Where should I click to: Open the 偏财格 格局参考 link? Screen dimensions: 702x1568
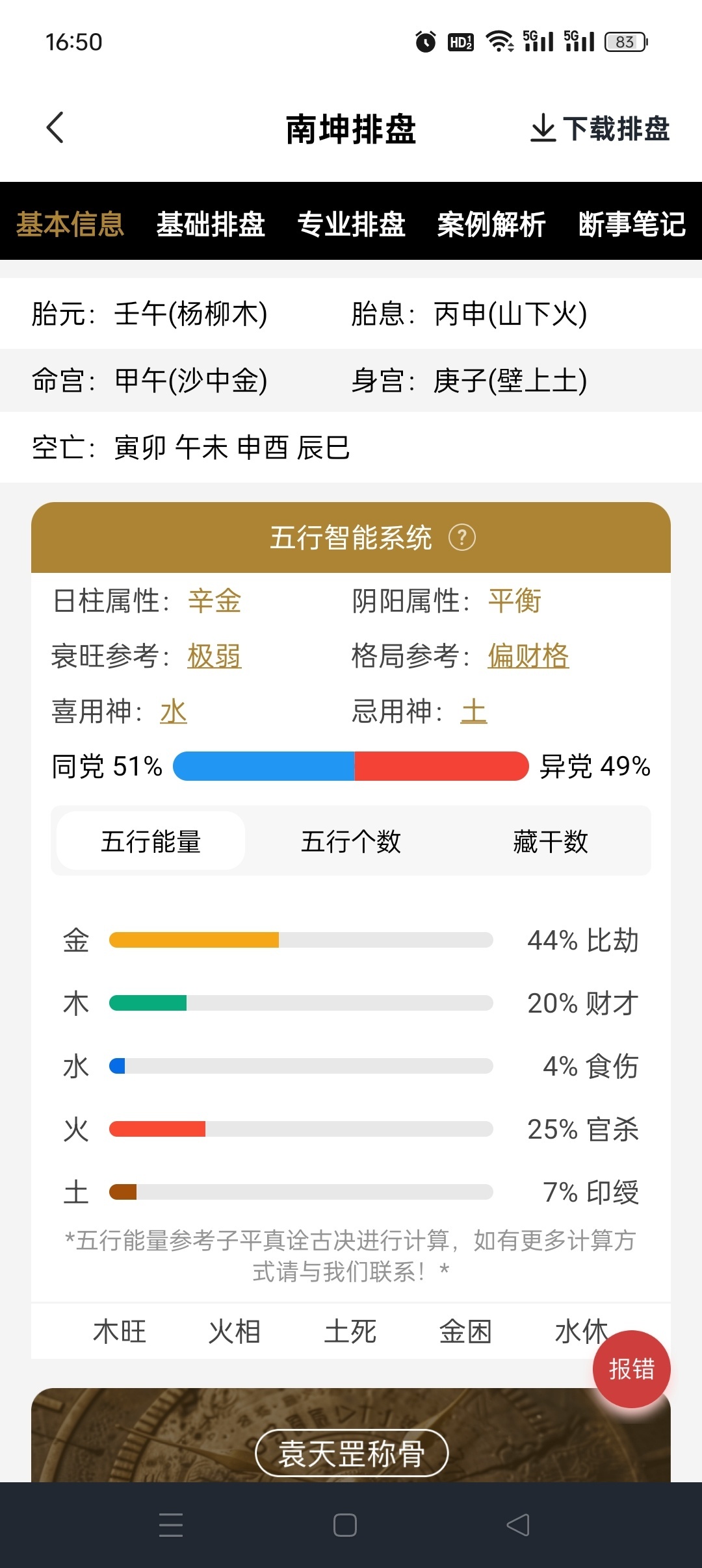[x=528, y=656]
